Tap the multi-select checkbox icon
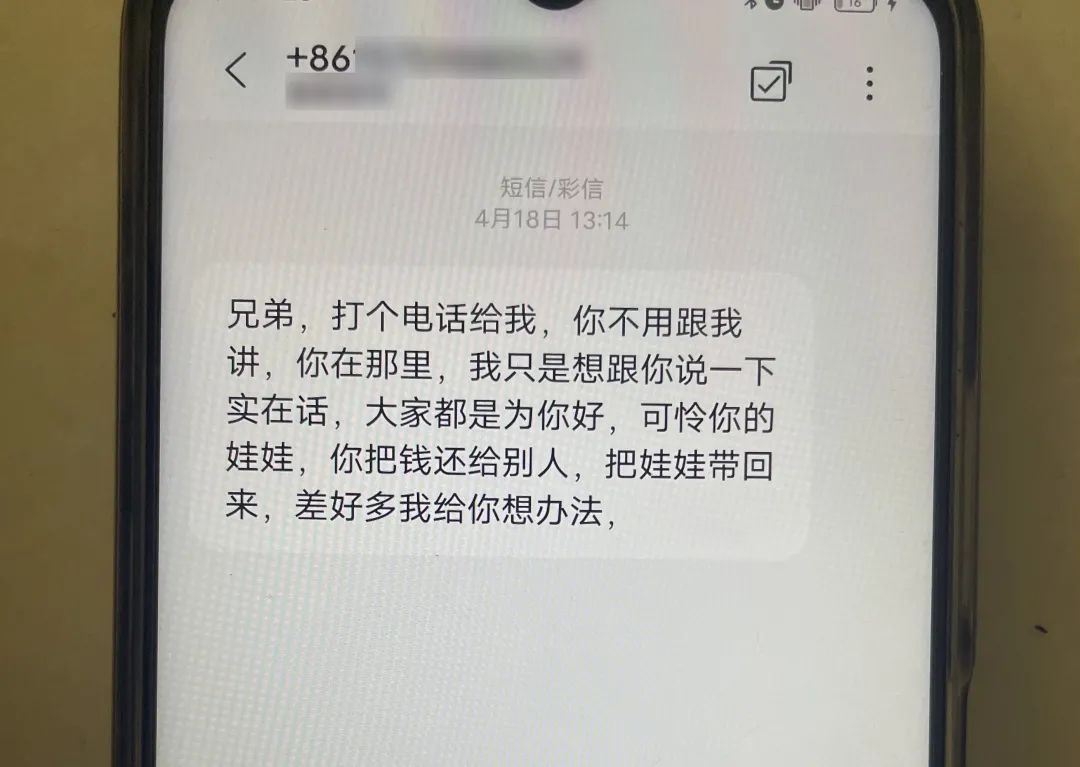The image size is (1080, 767). 770,82
